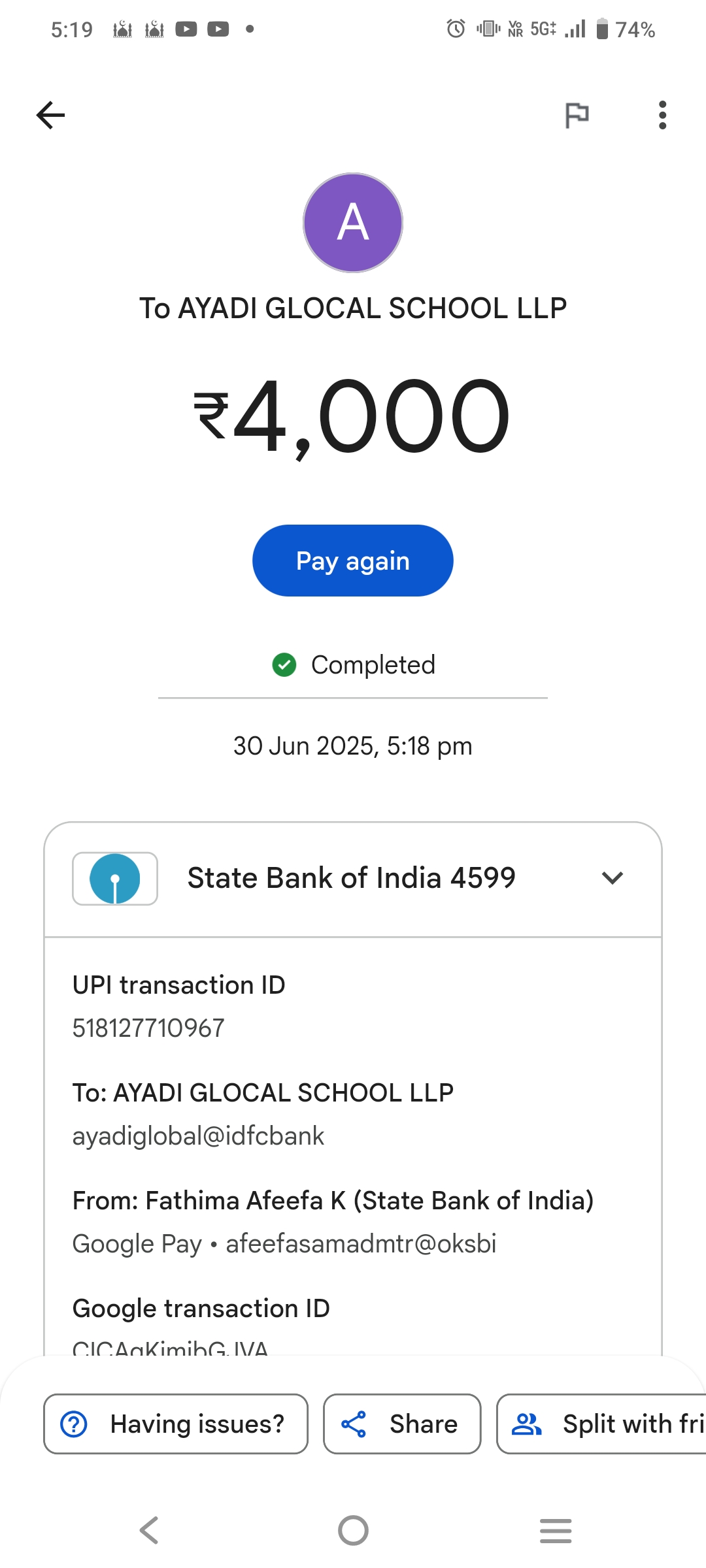Open recent apps from navigation bar

point(556,1530)
